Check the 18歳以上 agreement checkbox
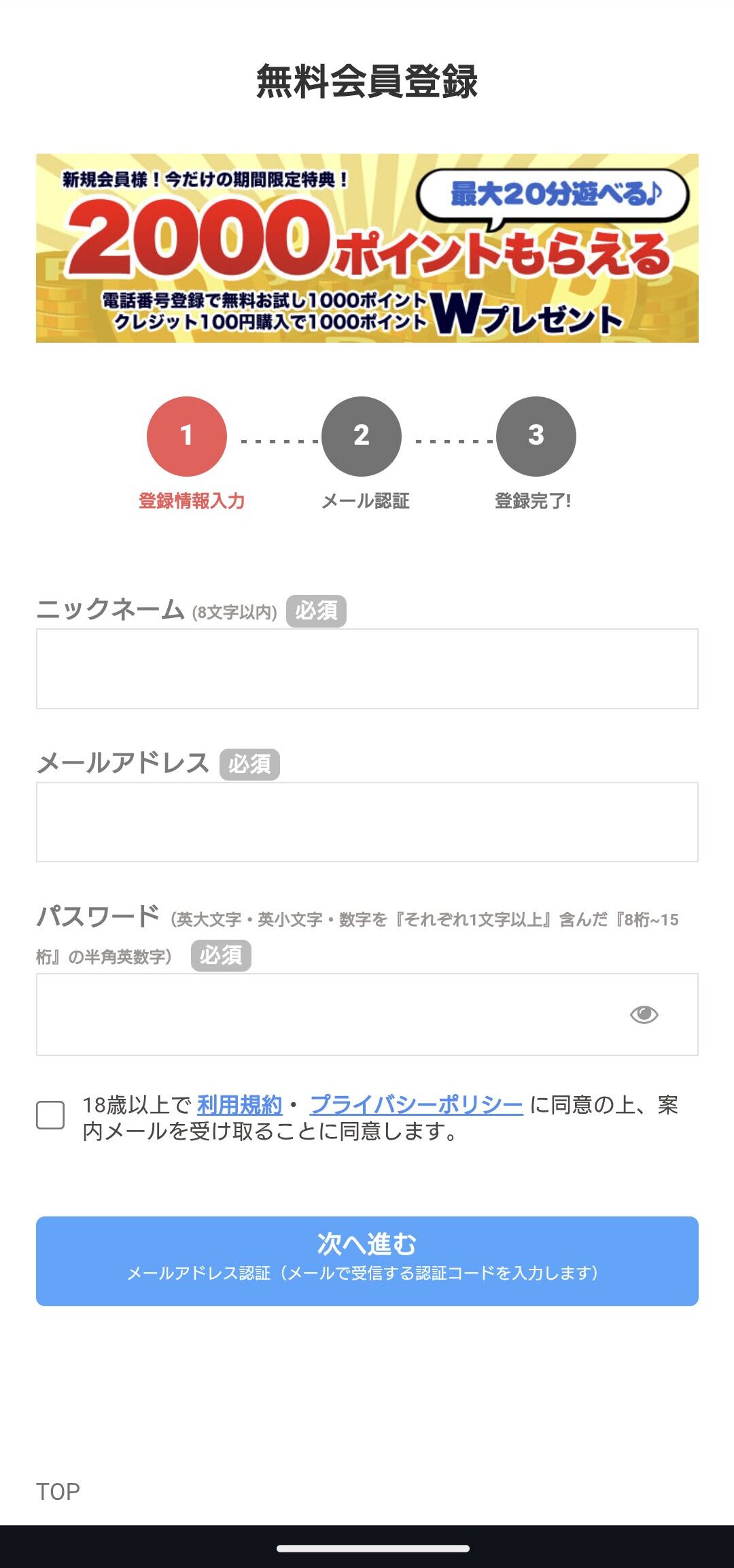Screen dimensions: 734x1568 [50, 1116]
